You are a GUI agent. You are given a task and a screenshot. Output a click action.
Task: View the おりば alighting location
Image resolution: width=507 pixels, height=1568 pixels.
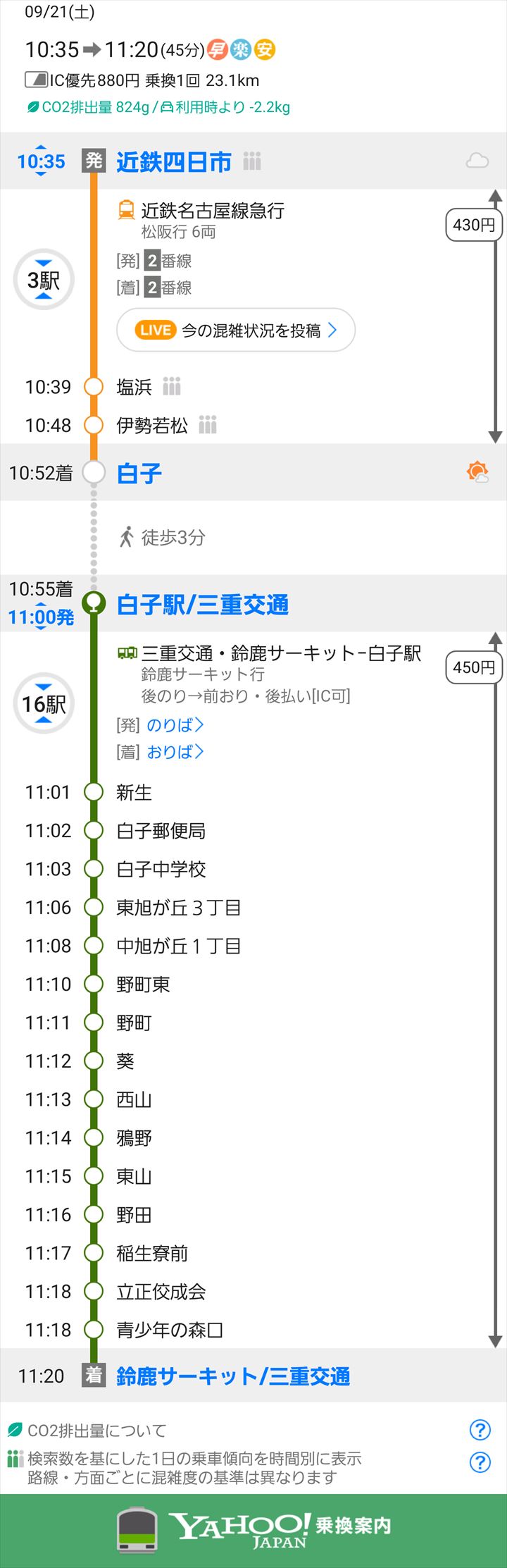point(175,752)
